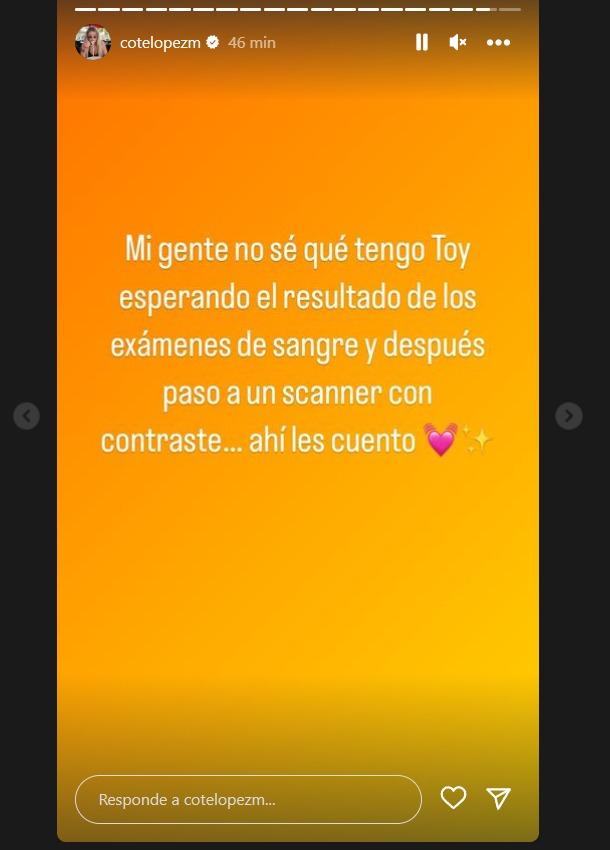Open cotelopezm profile from username
Screen dimensions: 610x850
click(x=159, y=42)
